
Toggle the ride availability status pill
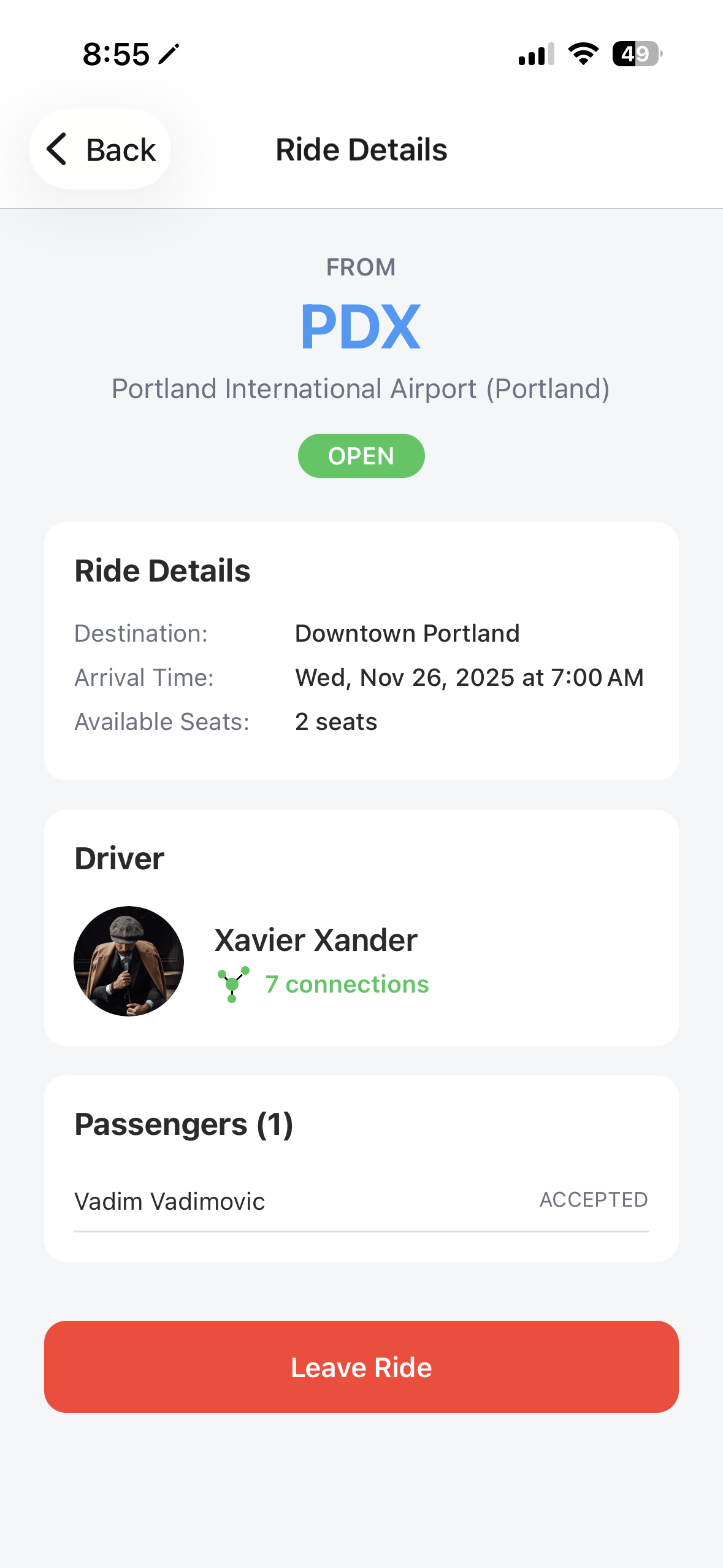(361, 455)
